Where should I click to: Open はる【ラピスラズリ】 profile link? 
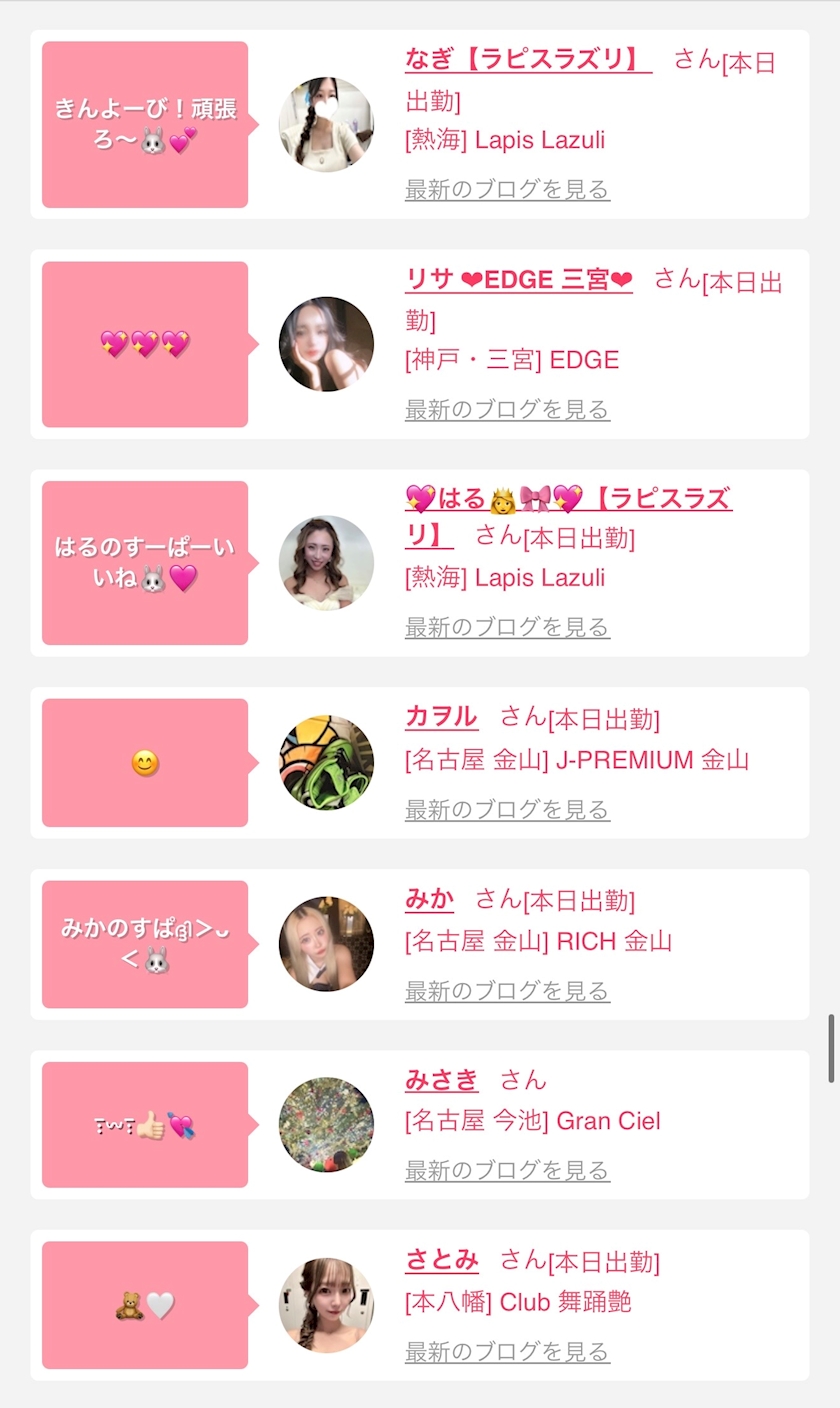point(568,498)
